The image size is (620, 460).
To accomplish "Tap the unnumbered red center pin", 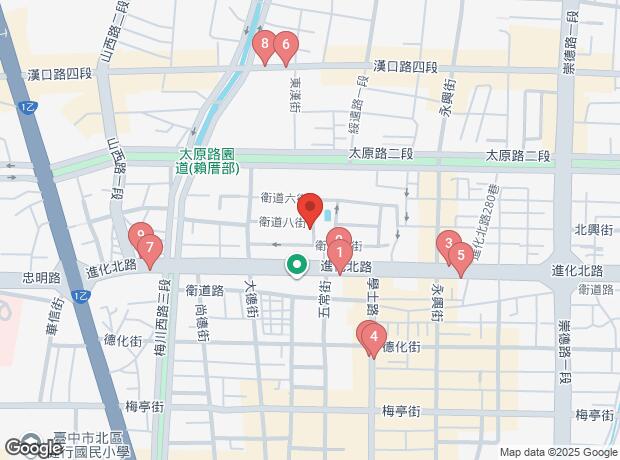I will pyautogui.click(x=310, y=207).
